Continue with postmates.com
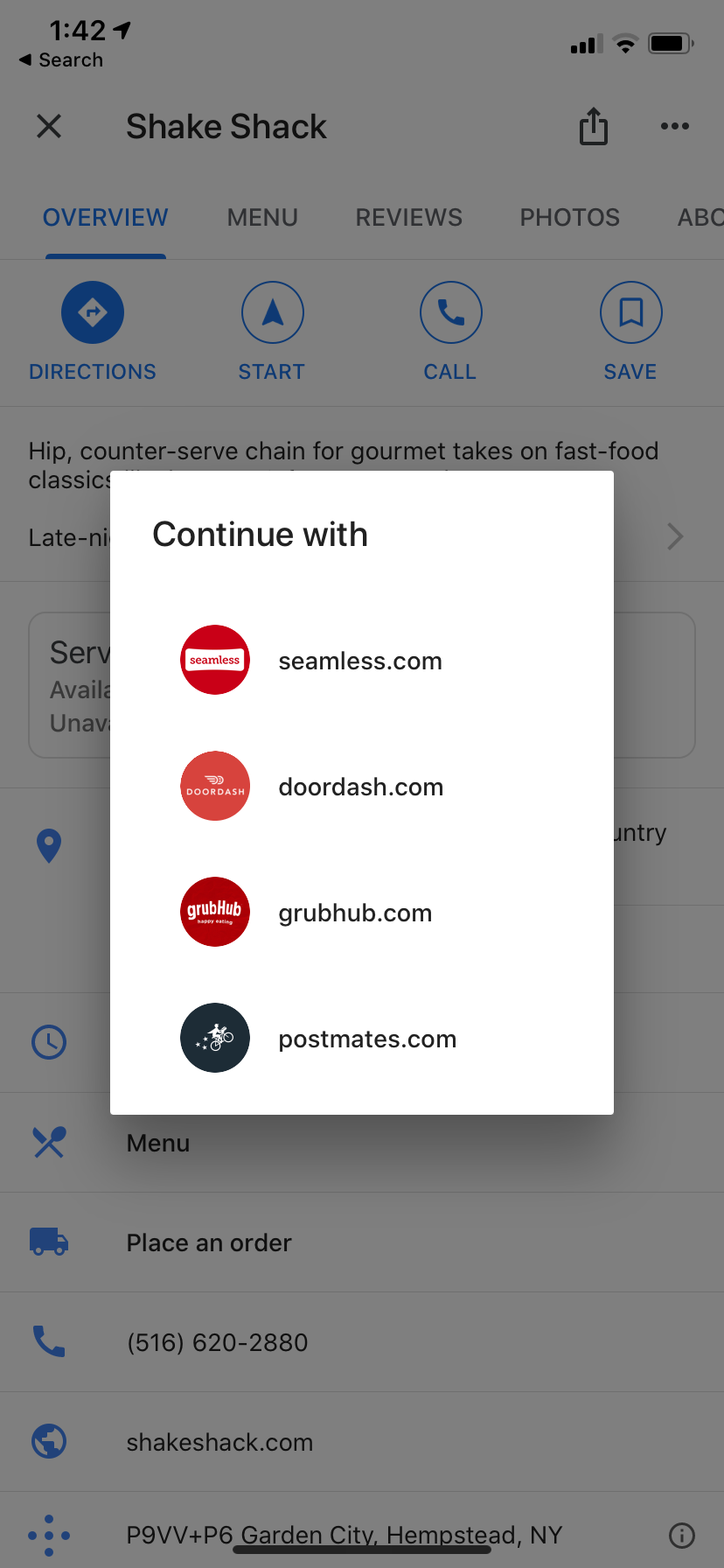 point(366,1039)
